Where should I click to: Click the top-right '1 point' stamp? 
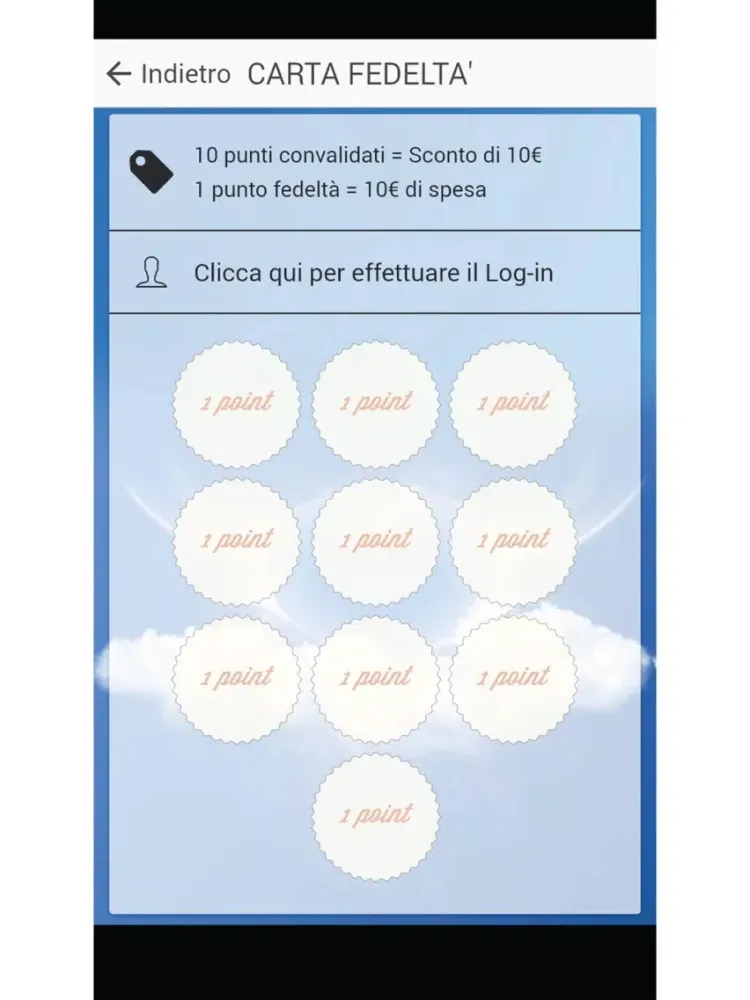tap(513, 404)
